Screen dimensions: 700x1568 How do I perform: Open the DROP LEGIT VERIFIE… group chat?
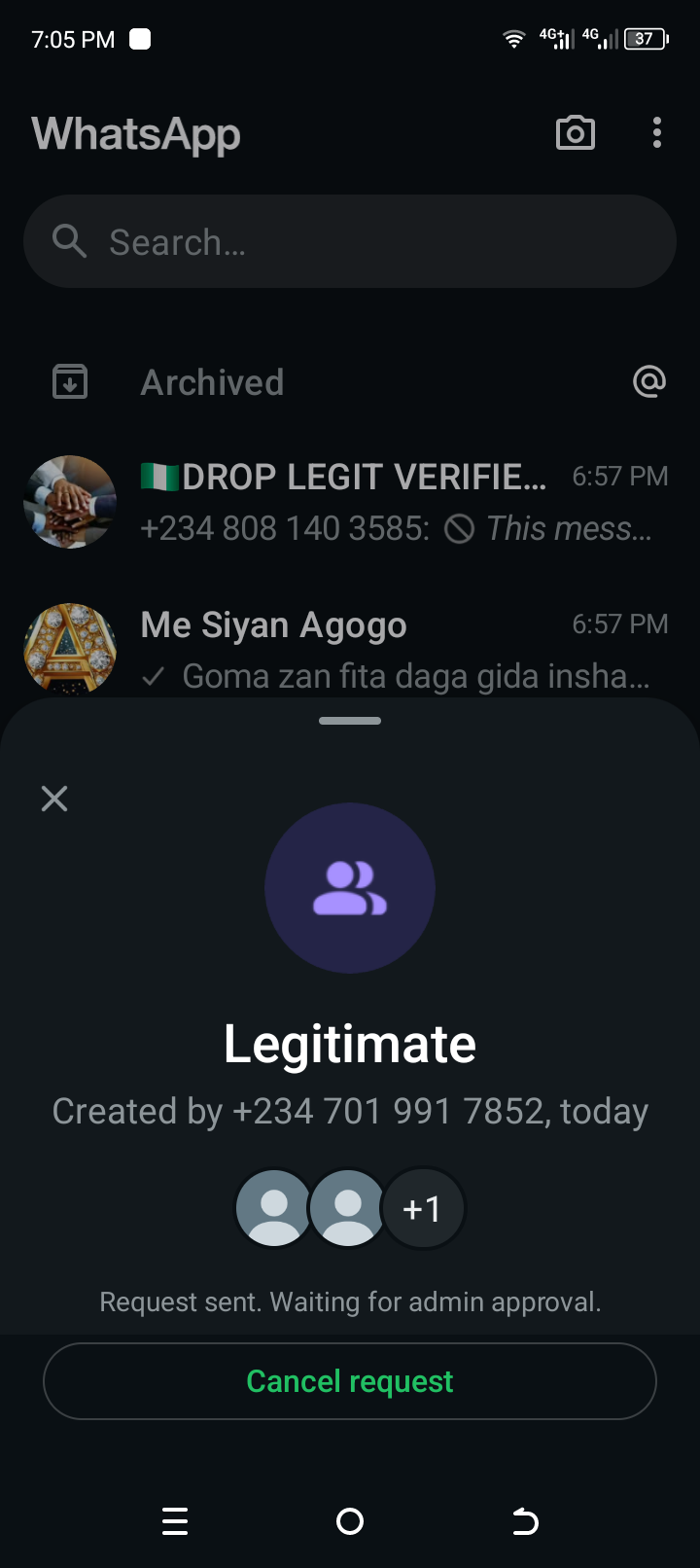coord(350,502)
